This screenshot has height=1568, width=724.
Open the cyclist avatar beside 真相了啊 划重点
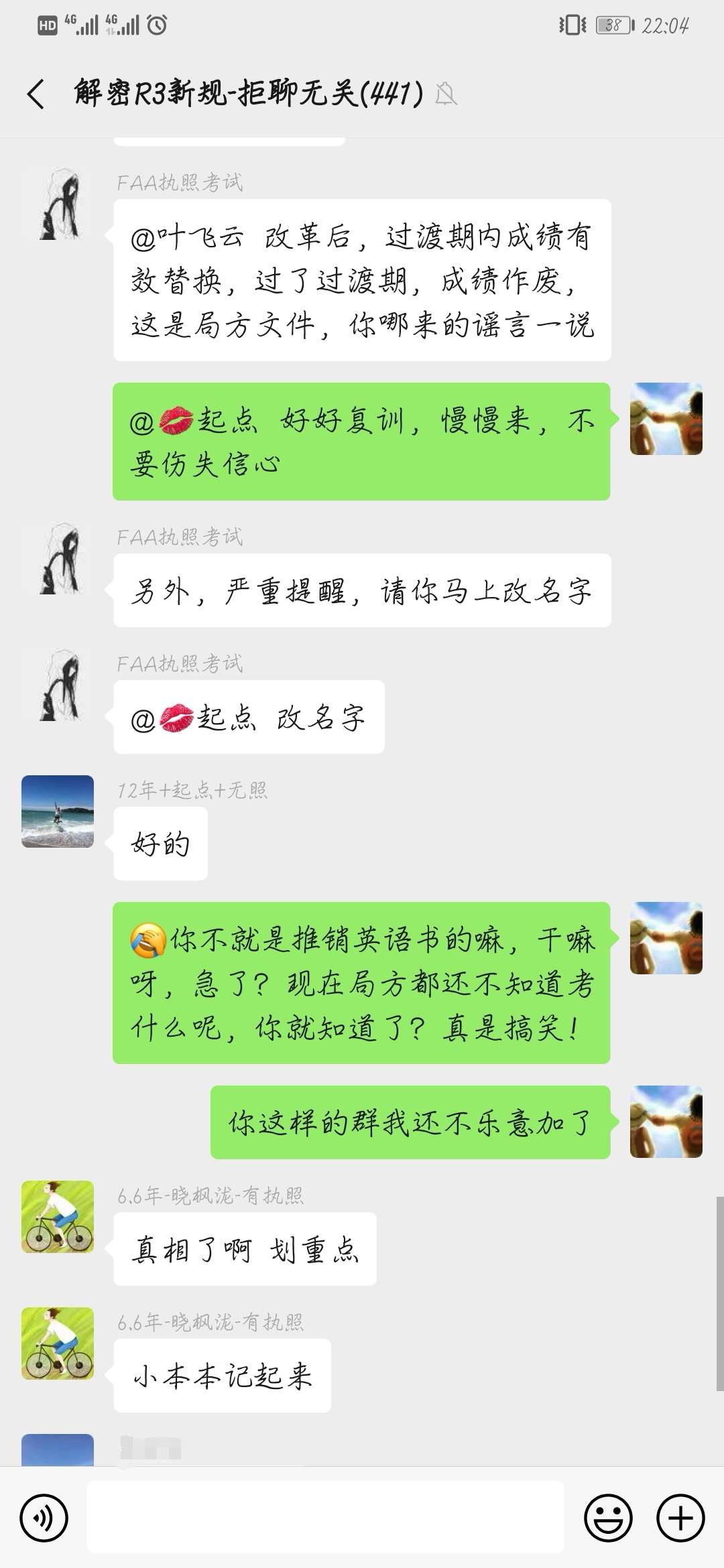(58, 1216)
